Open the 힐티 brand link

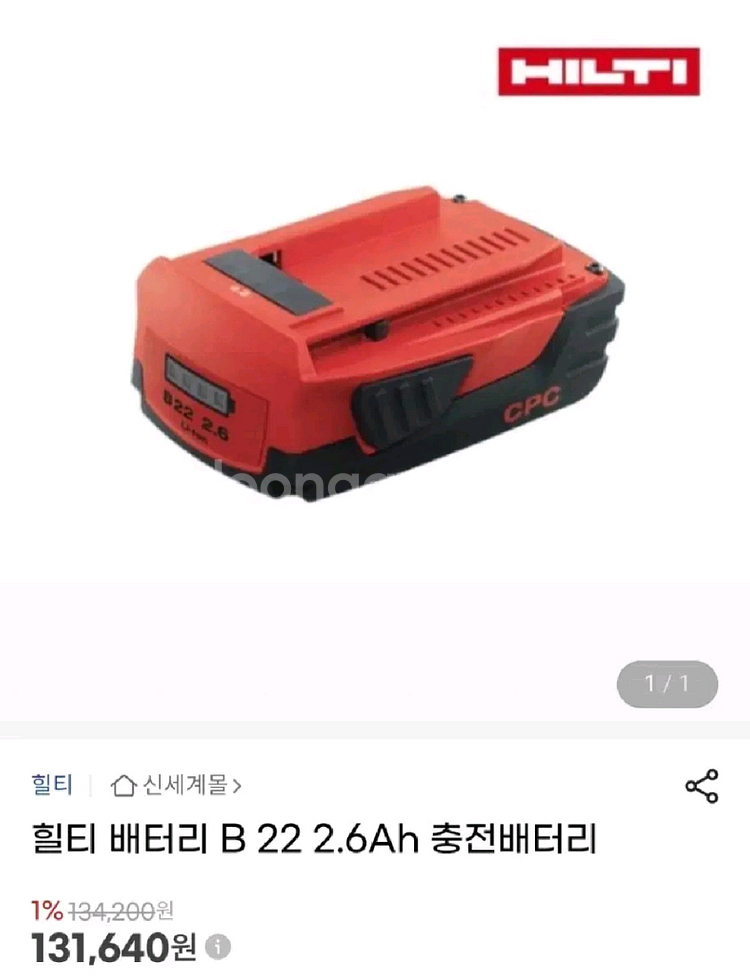(x=52, y=784)
